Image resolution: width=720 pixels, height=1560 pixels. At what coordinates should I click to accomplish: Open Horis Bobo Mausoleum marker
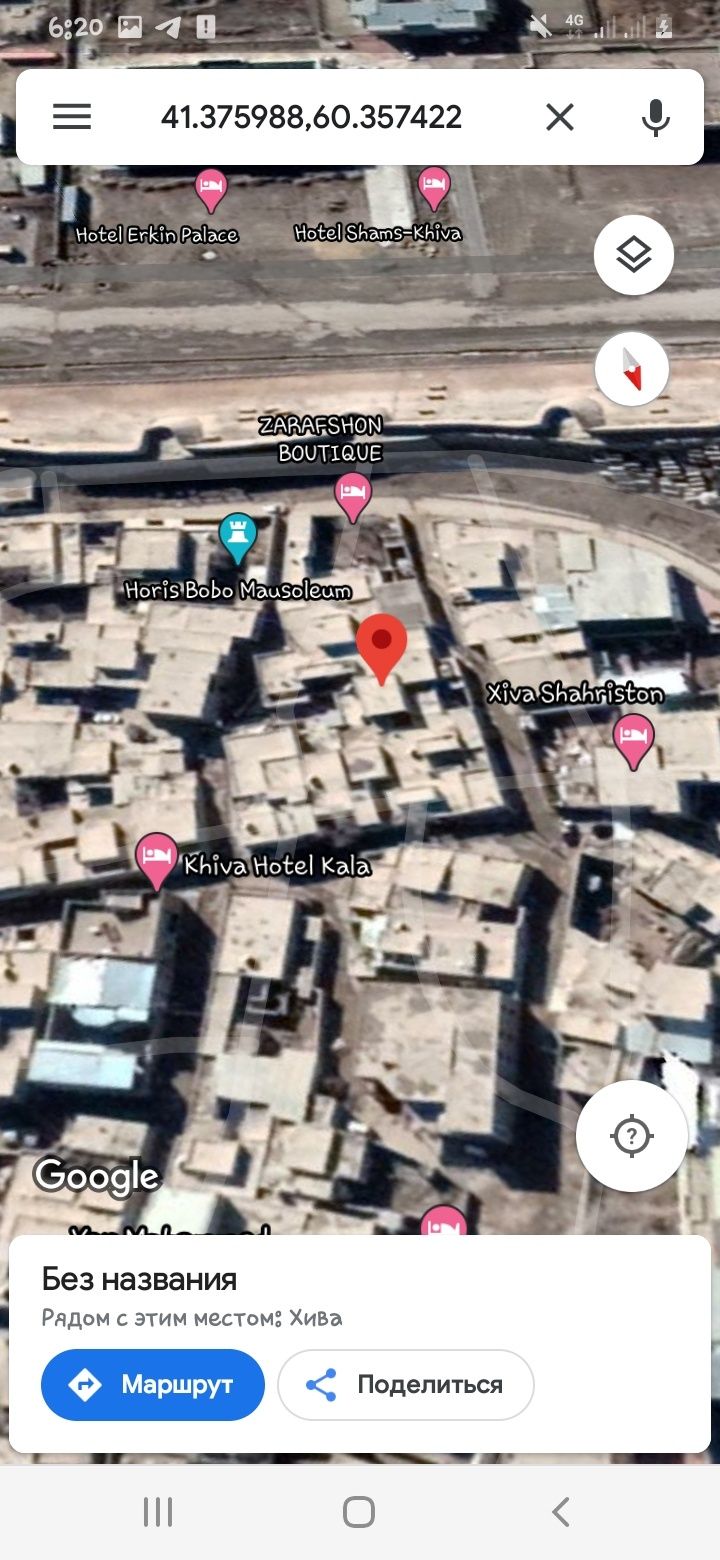(x=237, y=535)
